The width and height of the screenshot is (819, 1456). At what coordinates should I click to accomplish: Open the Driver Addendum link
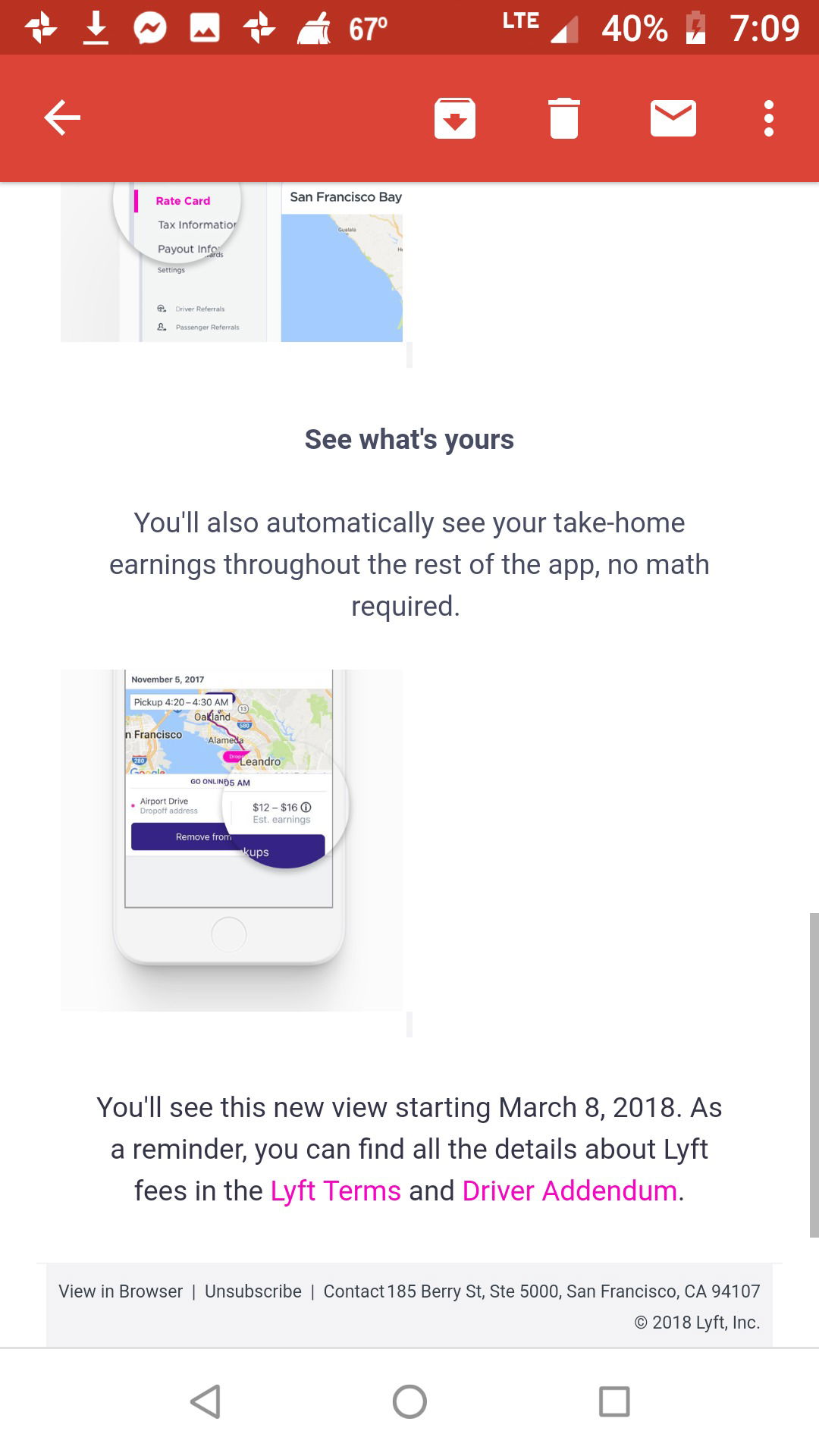click(570, 1191)
